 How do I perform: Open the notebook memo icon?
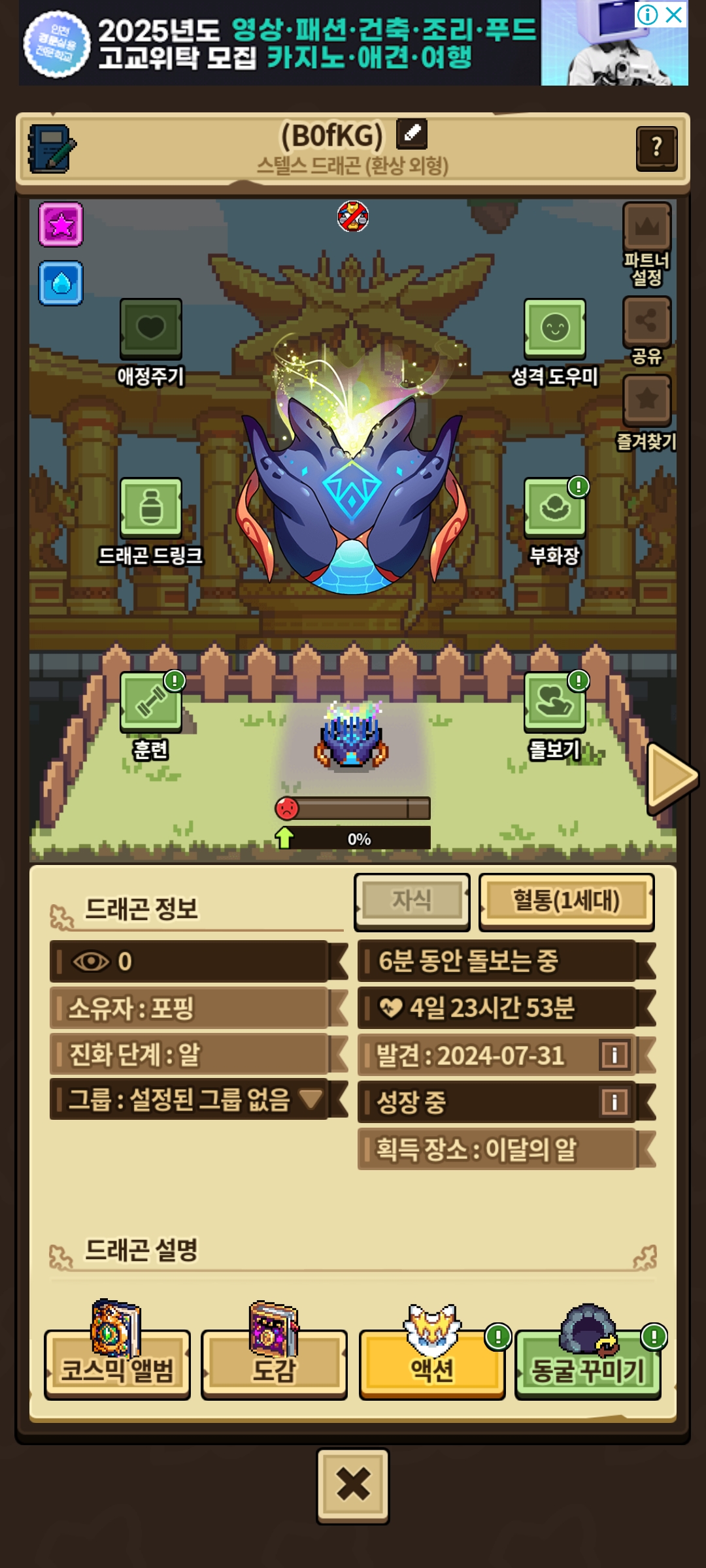click(51, 149)
